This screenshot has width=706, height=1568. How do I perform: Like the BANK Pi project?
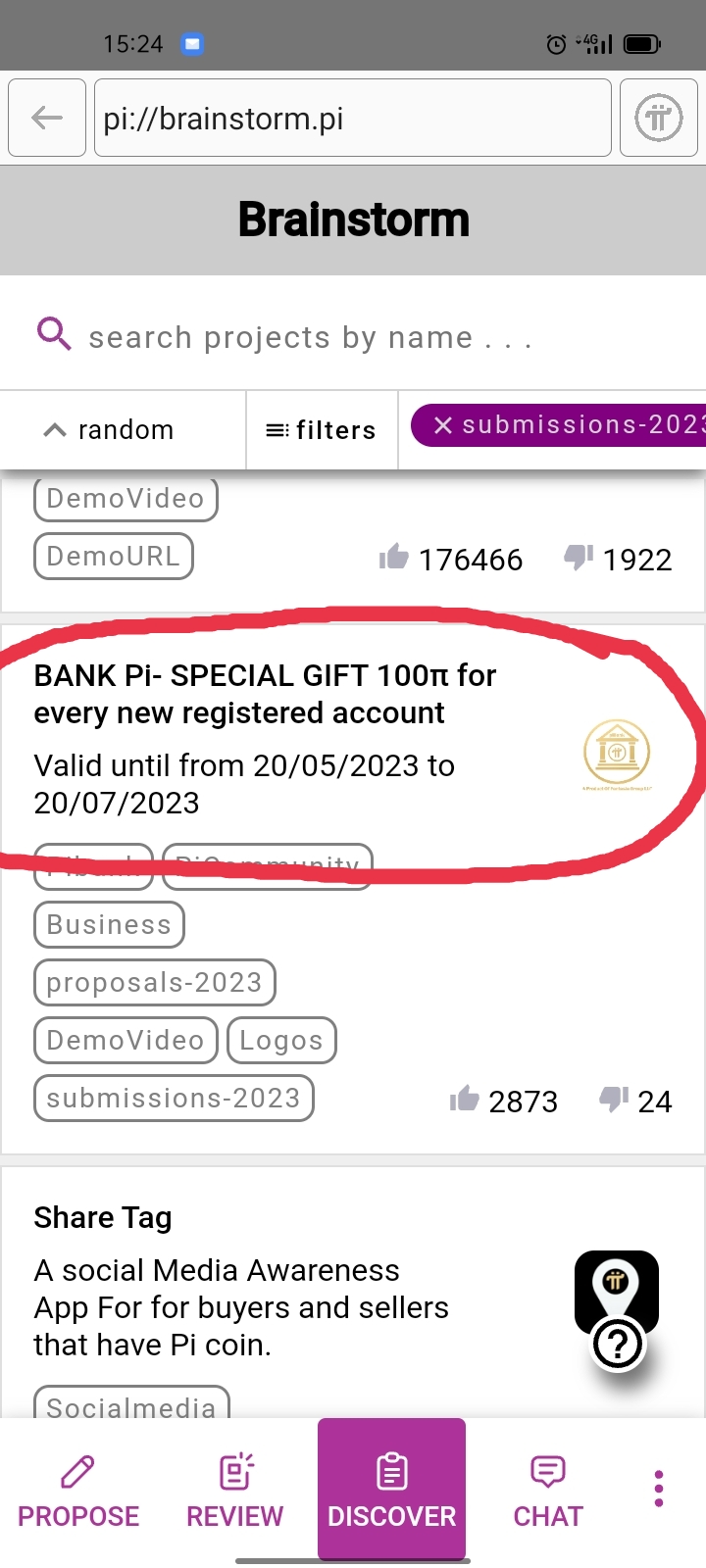coord(465,1100)
